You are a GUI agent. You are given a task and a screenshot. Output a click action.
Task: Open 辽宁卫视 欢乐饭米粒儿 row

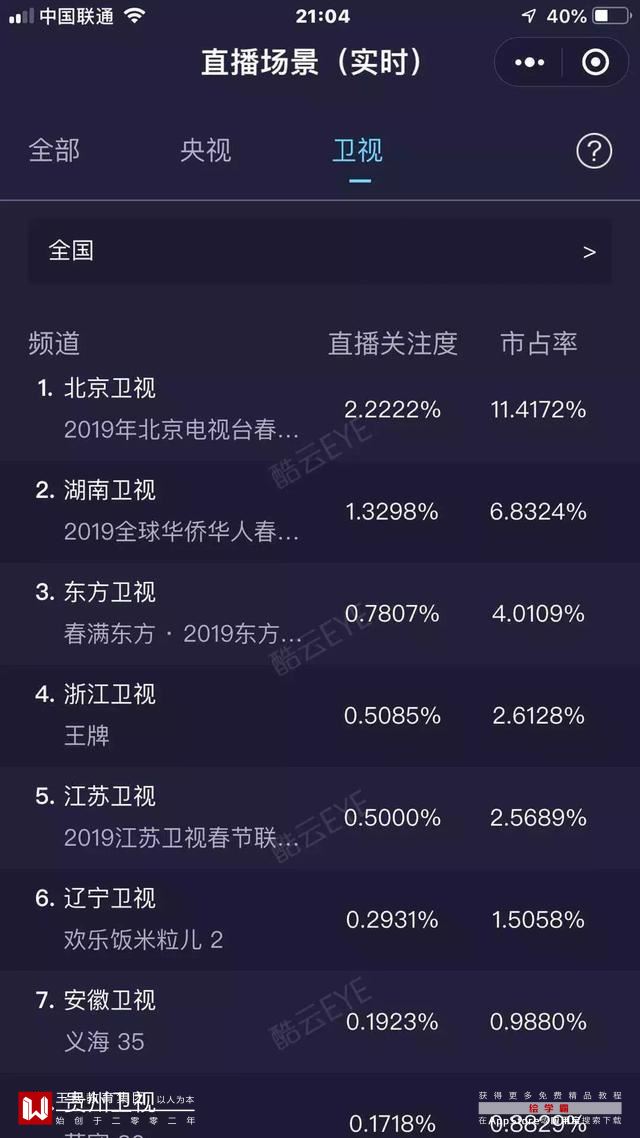tap(320, 919)
